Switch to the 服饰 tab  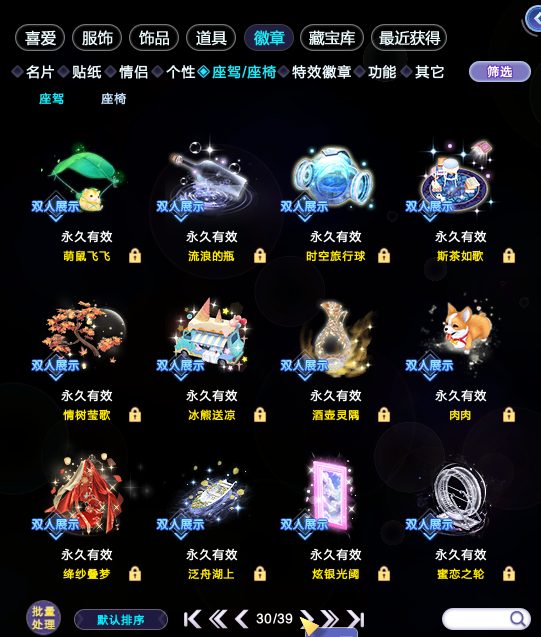97,38
